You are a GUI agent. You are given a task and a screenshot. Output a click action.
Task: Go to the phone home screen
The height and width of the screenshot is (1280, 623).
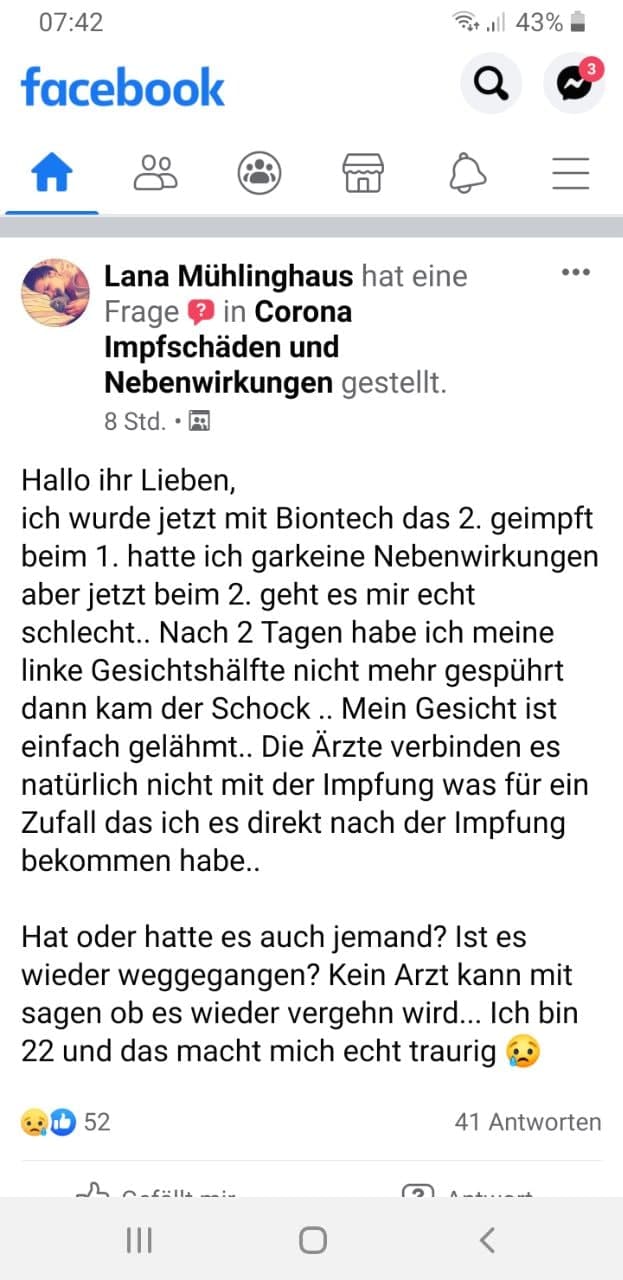(312, 1241)
